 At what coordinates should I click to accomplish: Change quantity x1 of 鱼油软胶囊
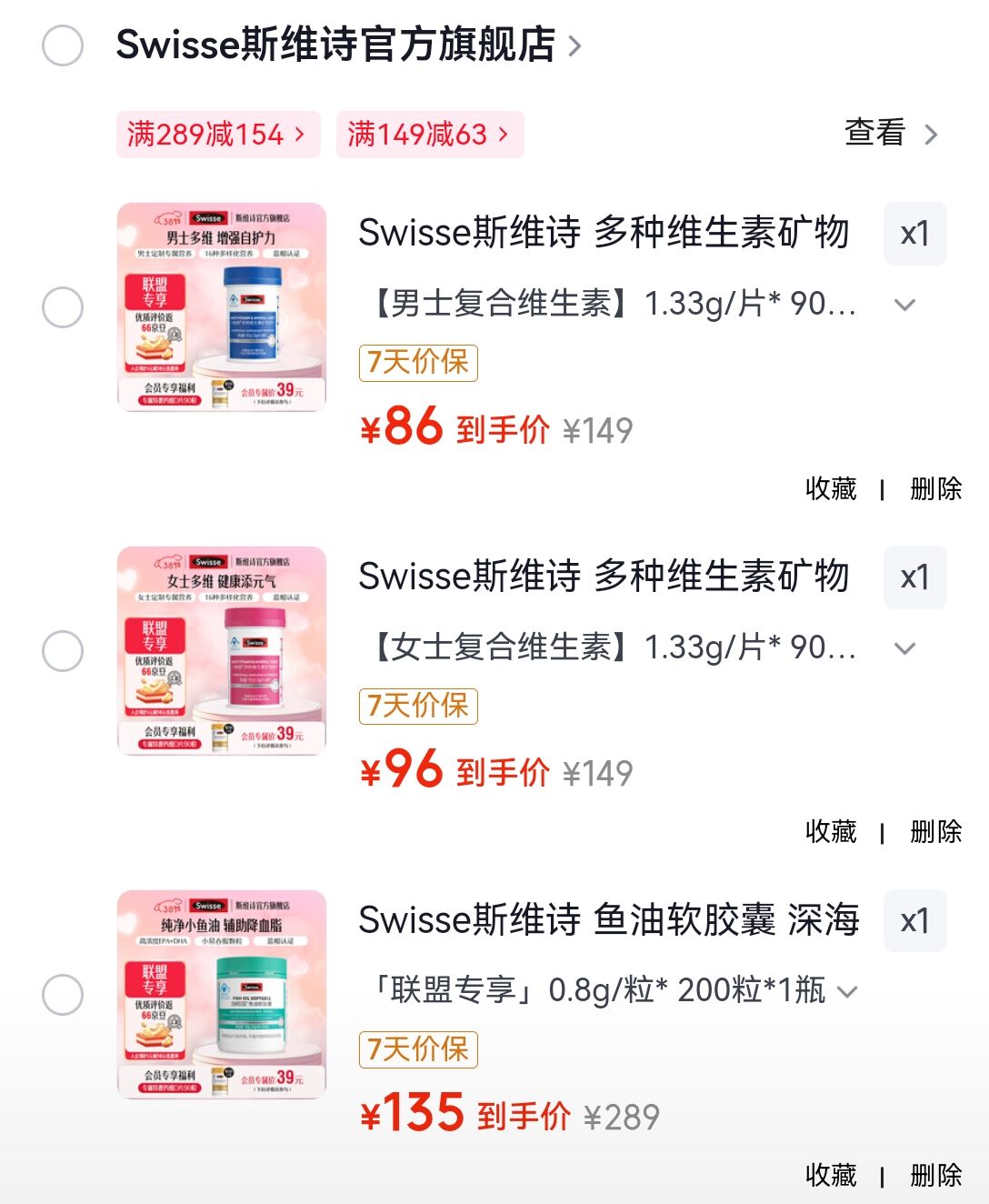point(914,921)
